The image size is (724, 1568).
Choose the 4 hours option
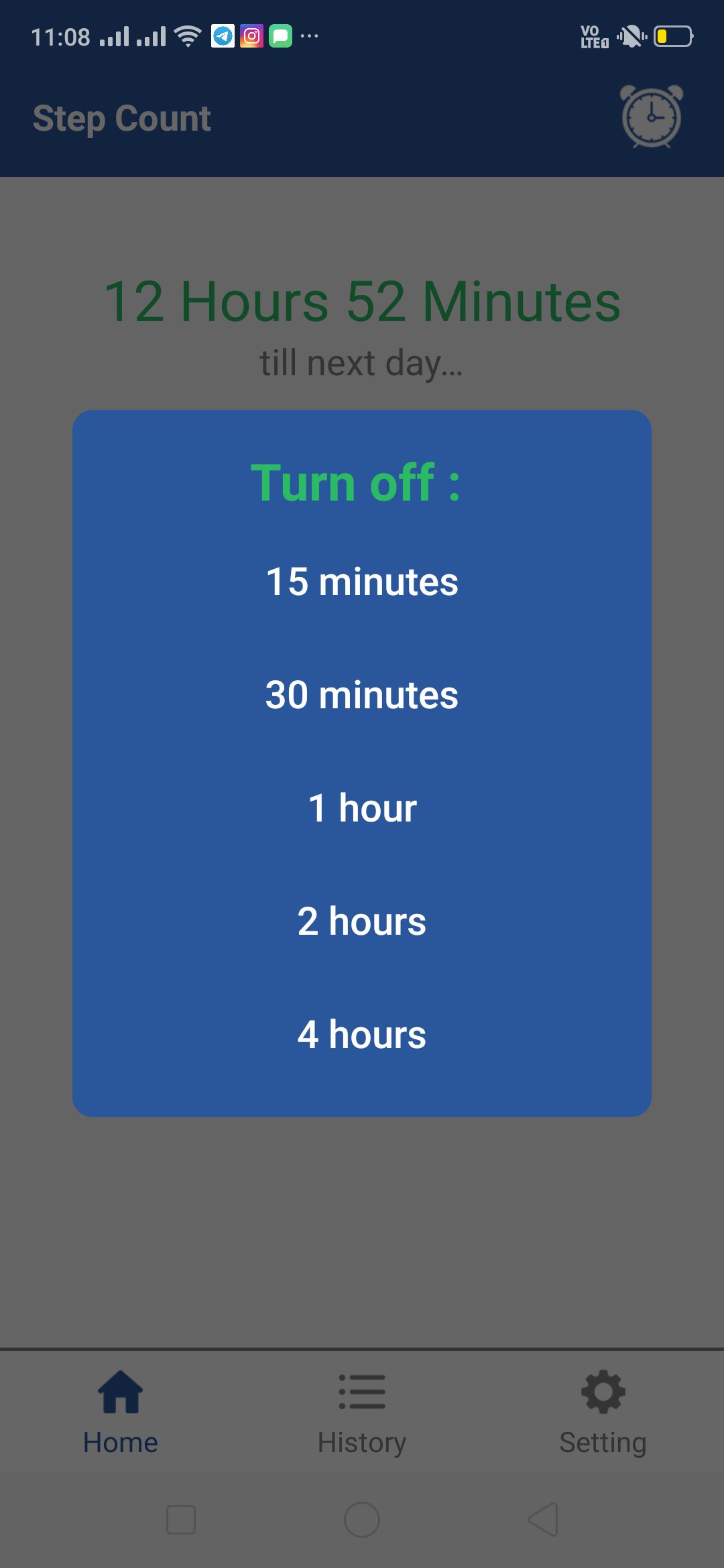tap(362, 1034)
